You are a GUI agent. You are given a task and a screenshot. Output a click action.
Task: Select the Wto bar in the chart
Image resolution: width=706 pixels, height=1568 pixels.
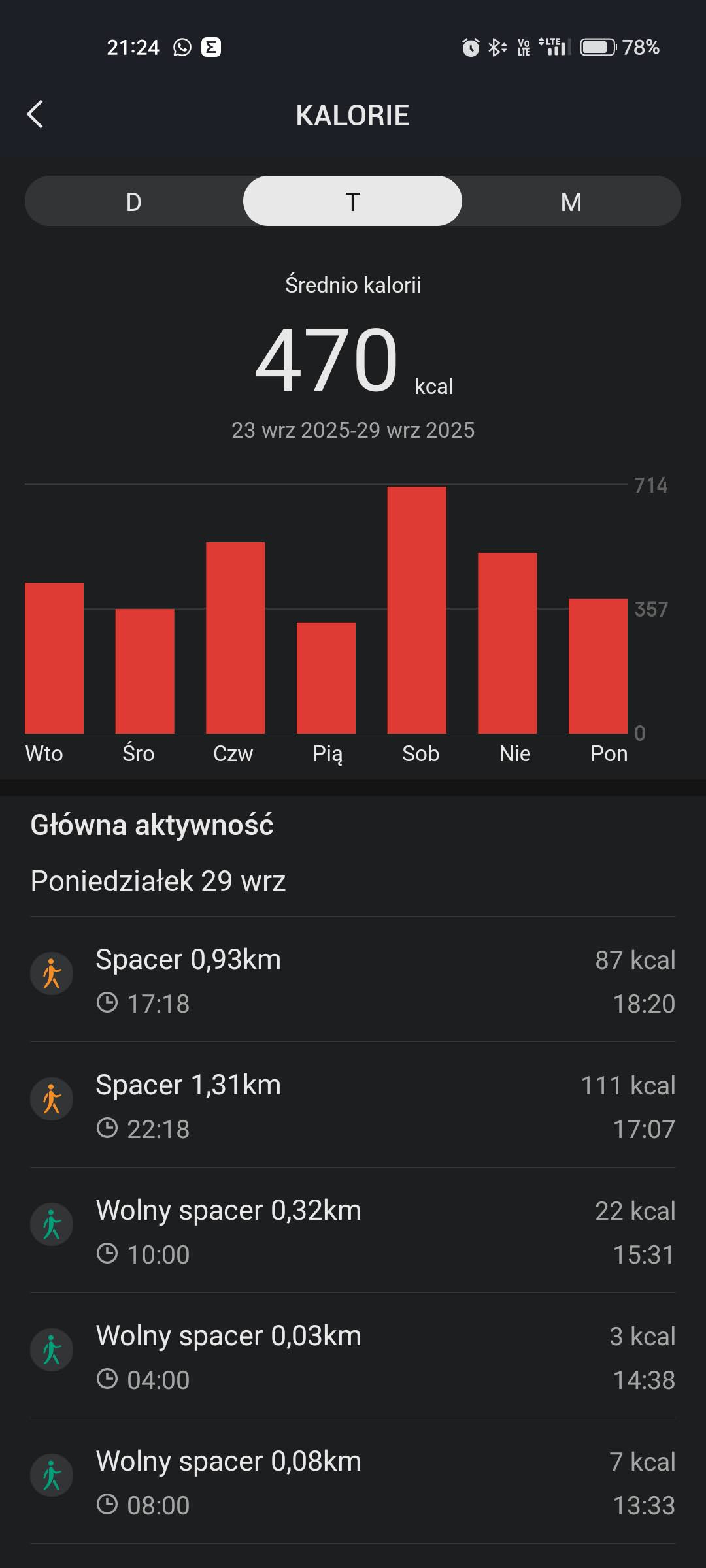click(54, 658)
